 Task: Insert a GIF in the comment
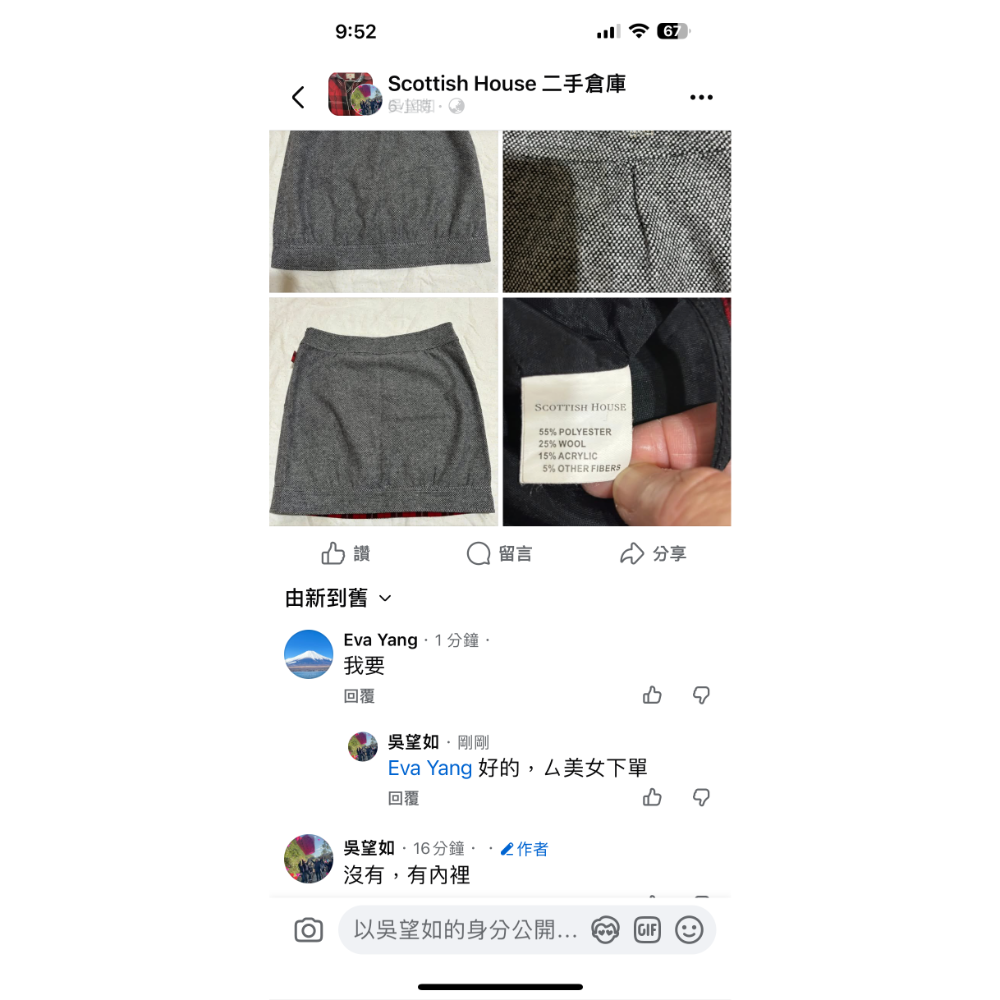coord(647,931)
